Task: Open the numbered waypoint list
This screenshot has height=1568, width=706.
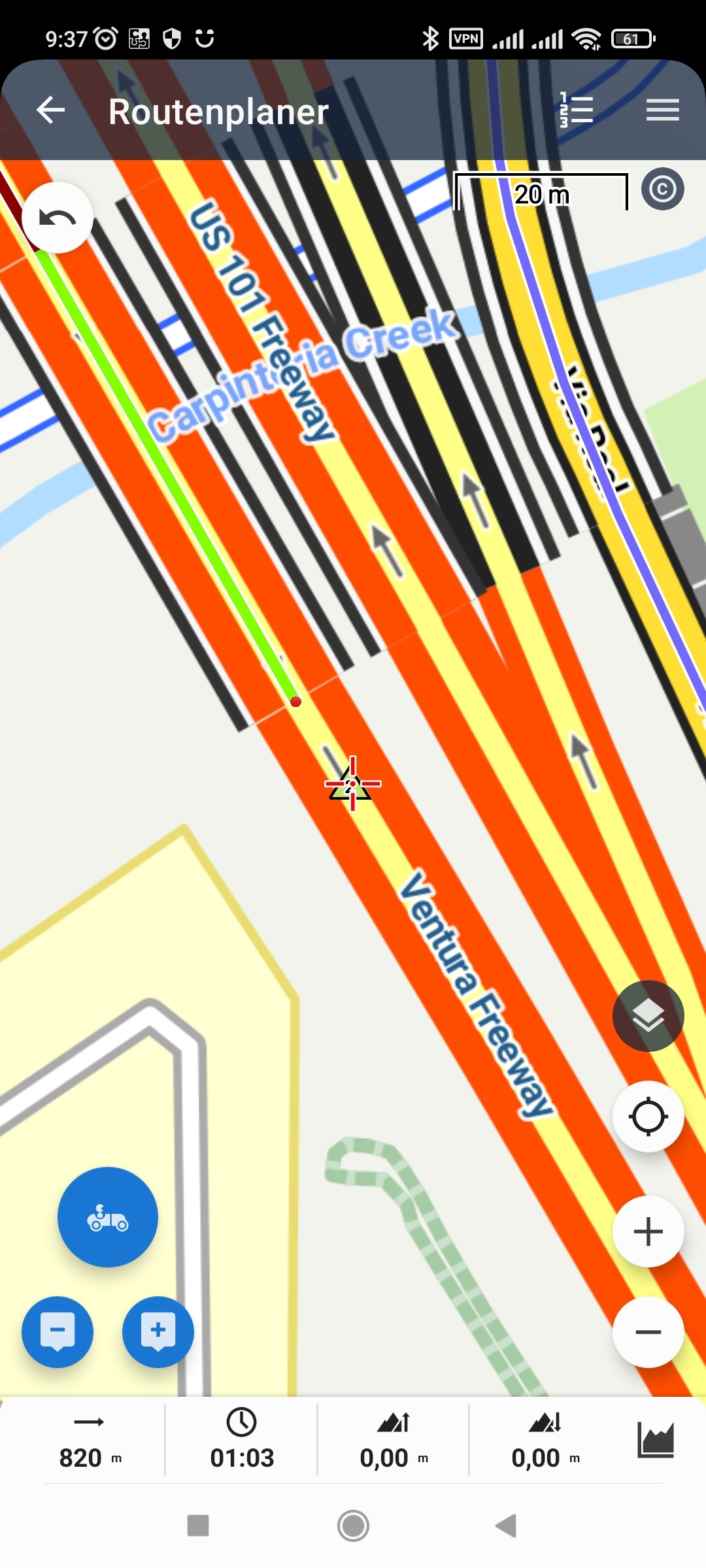Action: click(x=576, y=110)
